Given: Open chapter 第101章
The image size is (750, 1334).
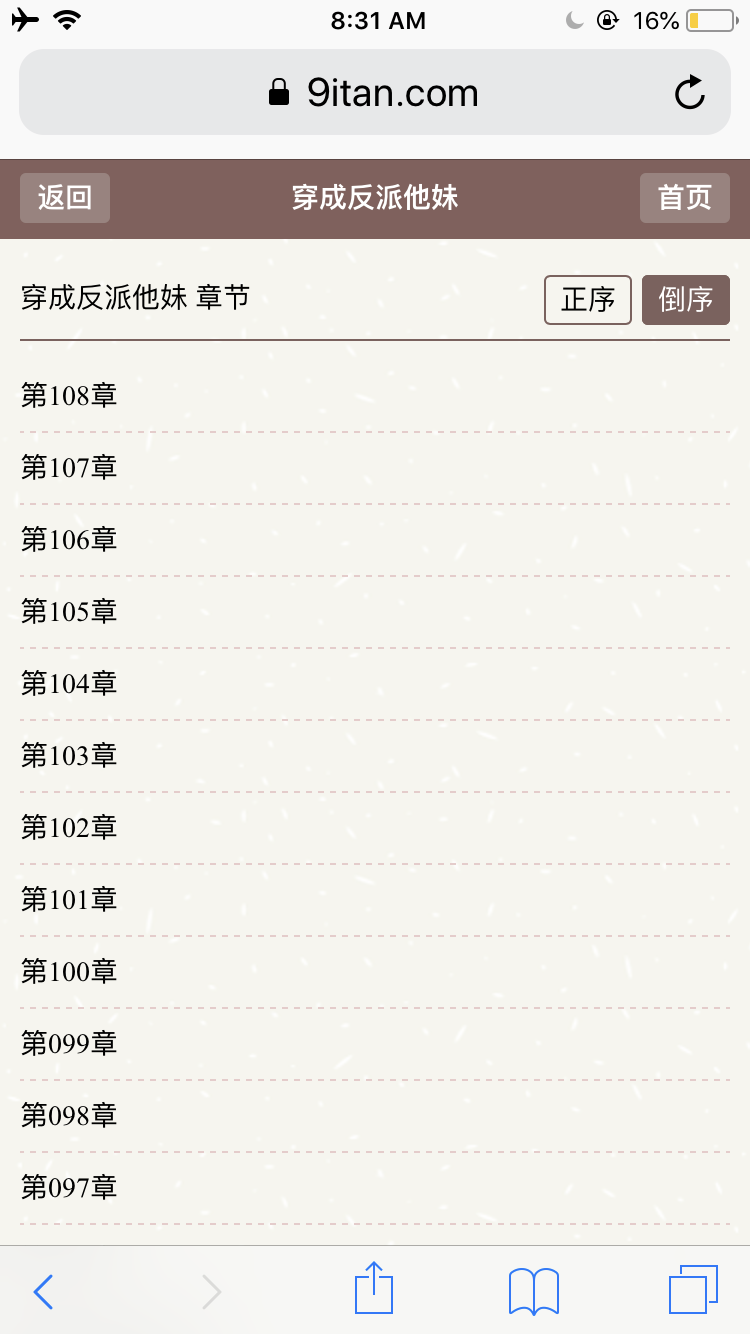Looking at the screenshot, I should click(70, 900).
